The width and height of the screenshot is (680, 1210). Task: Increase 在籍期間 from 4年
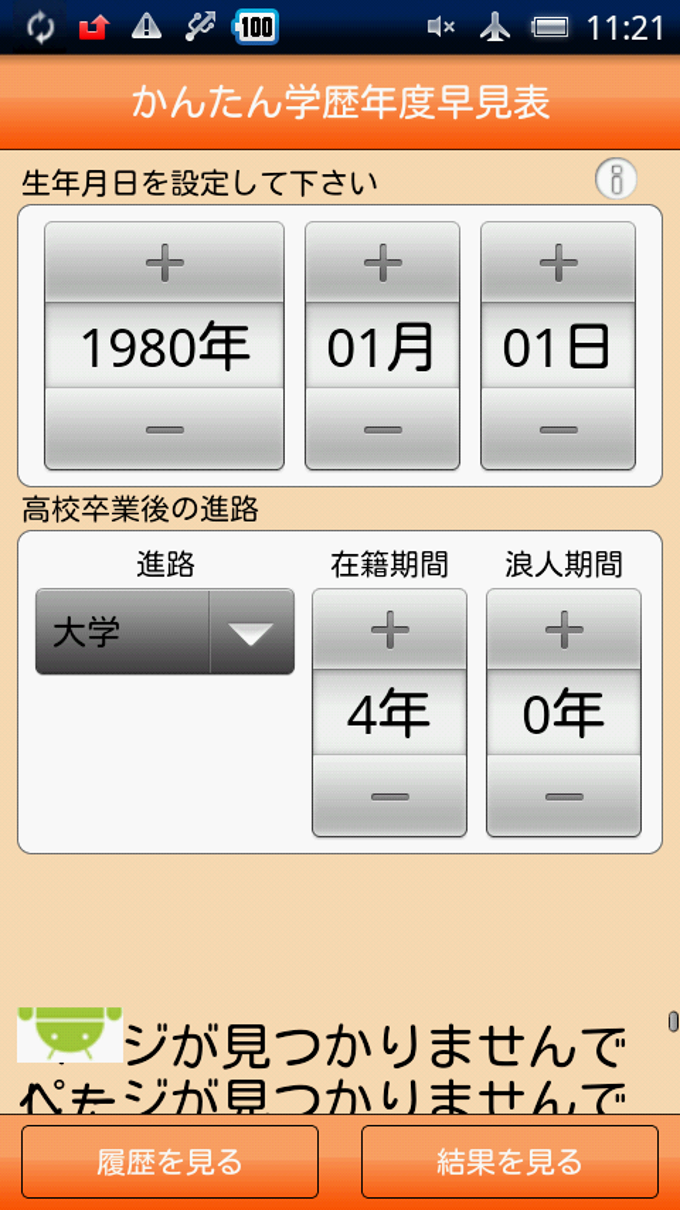[x=389, y=630]
